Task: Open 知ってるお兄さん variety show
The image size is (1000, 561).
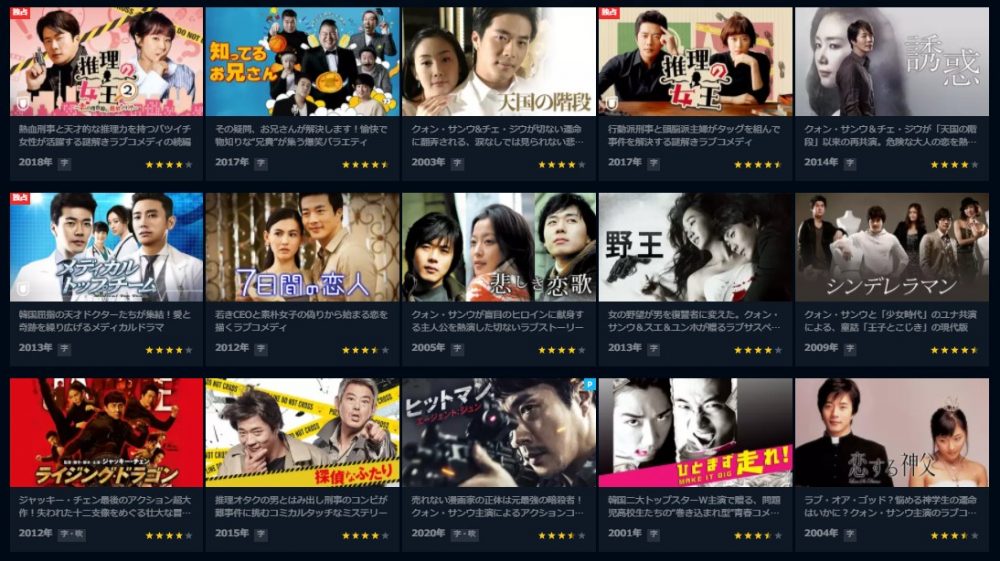Action: 302,62
